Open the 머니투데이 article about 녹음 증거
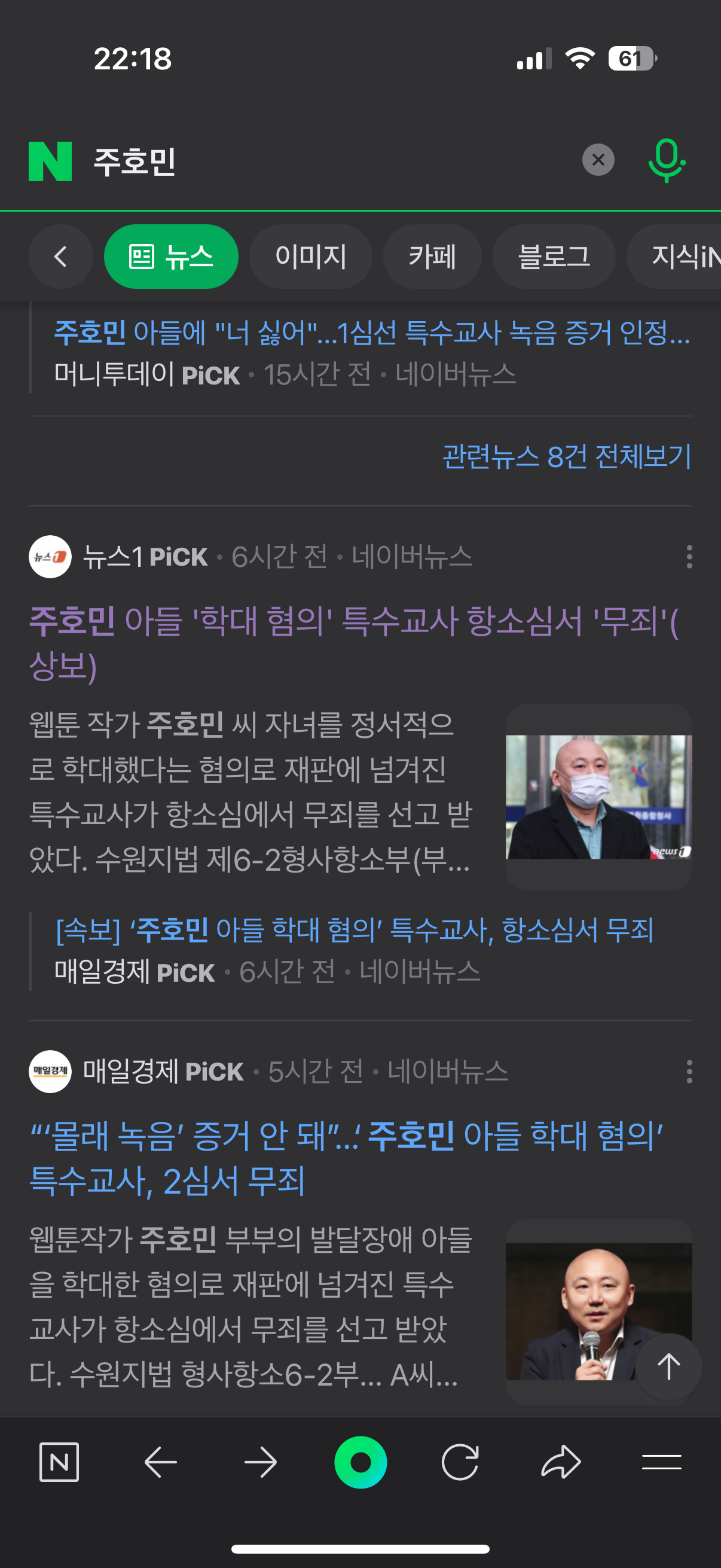This screenshot has width=721, height=1568. tap(371, 333)
